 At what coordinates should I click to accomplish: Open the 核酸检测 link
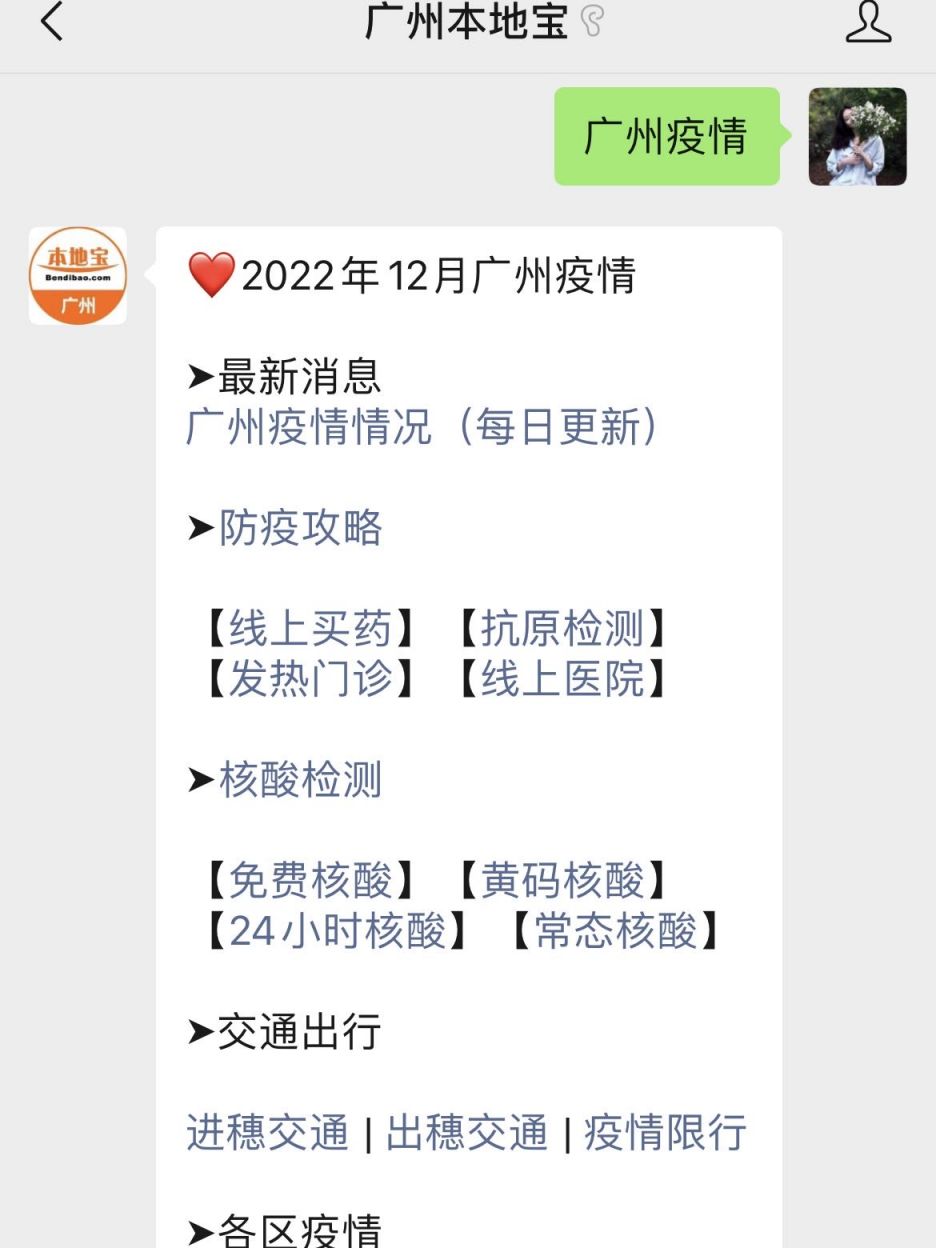300,780
